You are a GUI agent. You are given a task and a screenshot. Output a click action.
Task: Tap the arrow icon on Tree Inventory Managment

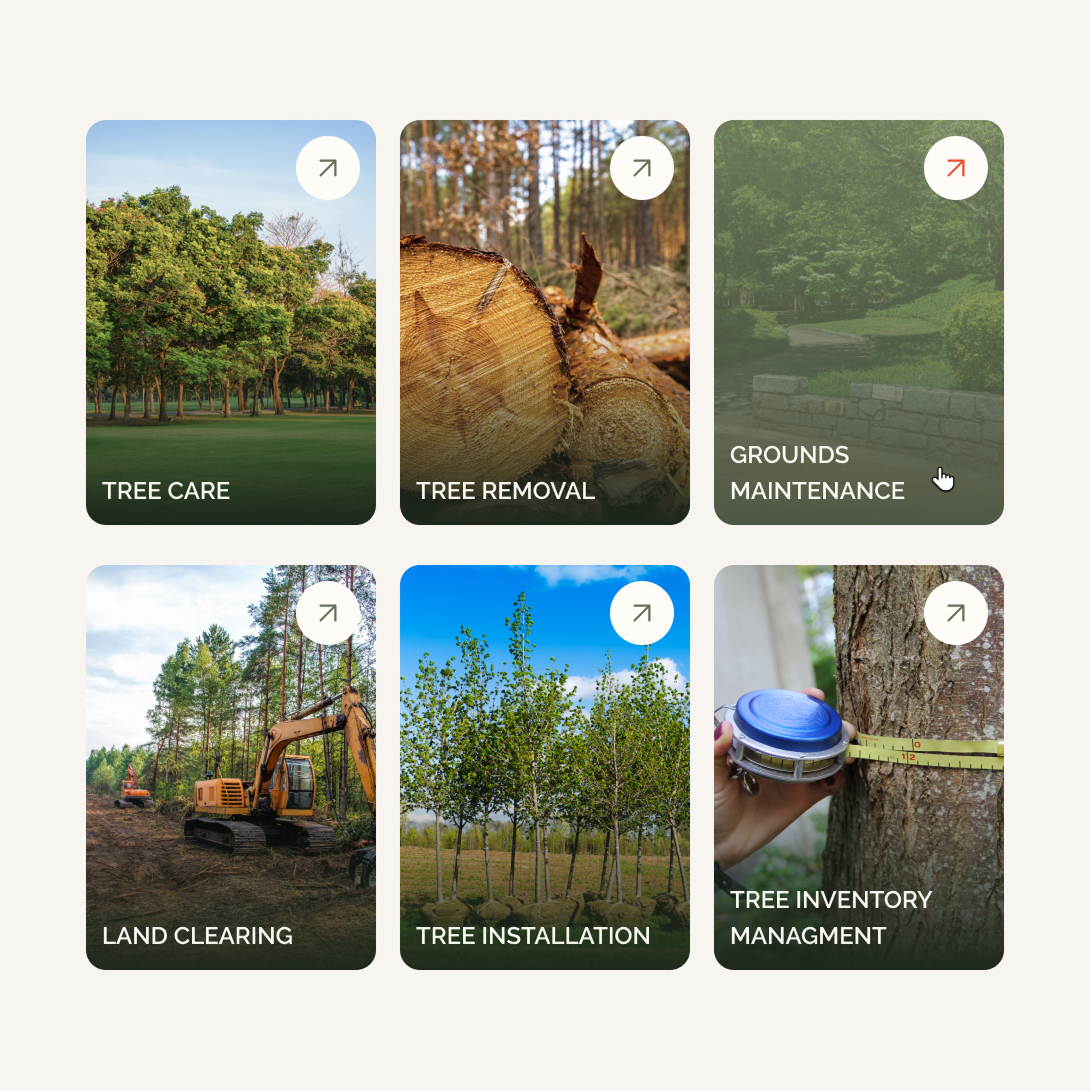click(956, 613)
